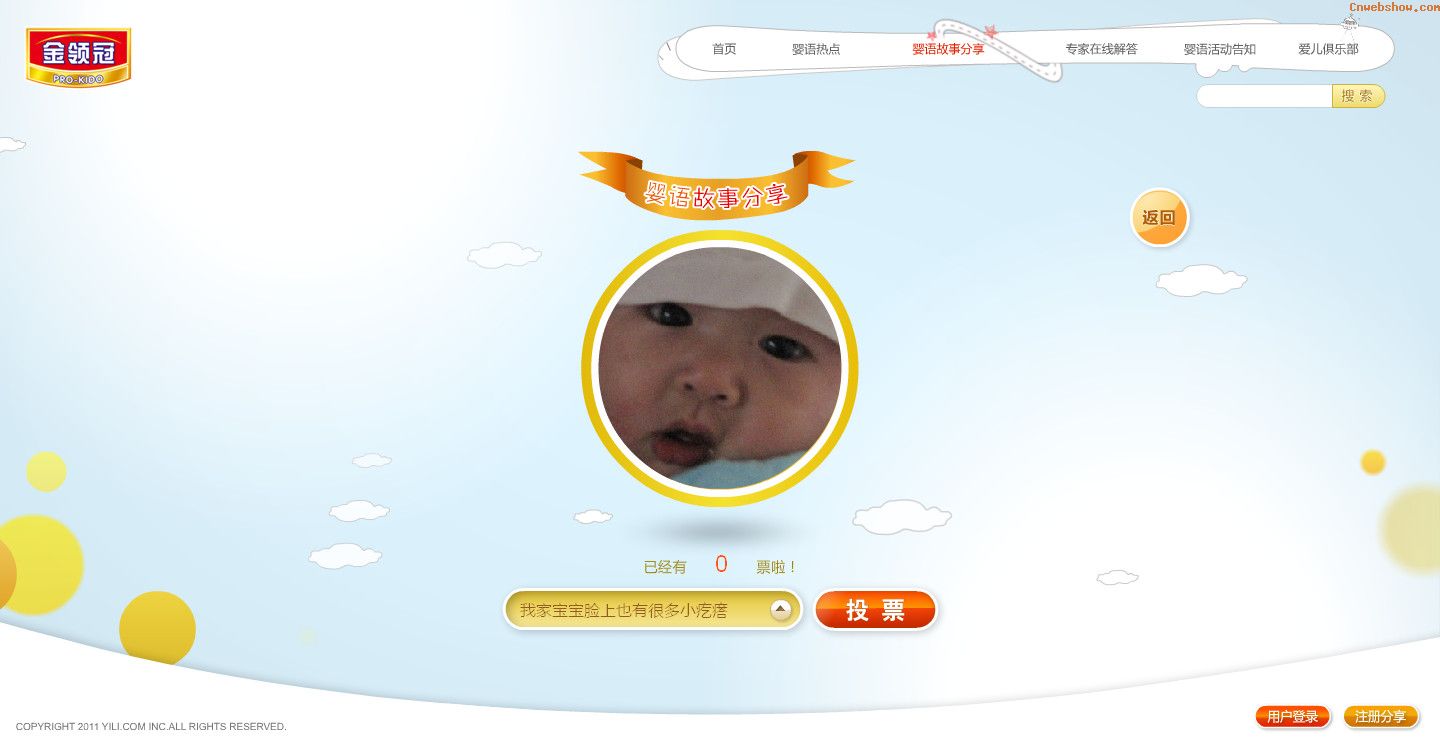
Task: Open the 金领冠 logo home link
Action: (78, 56)
